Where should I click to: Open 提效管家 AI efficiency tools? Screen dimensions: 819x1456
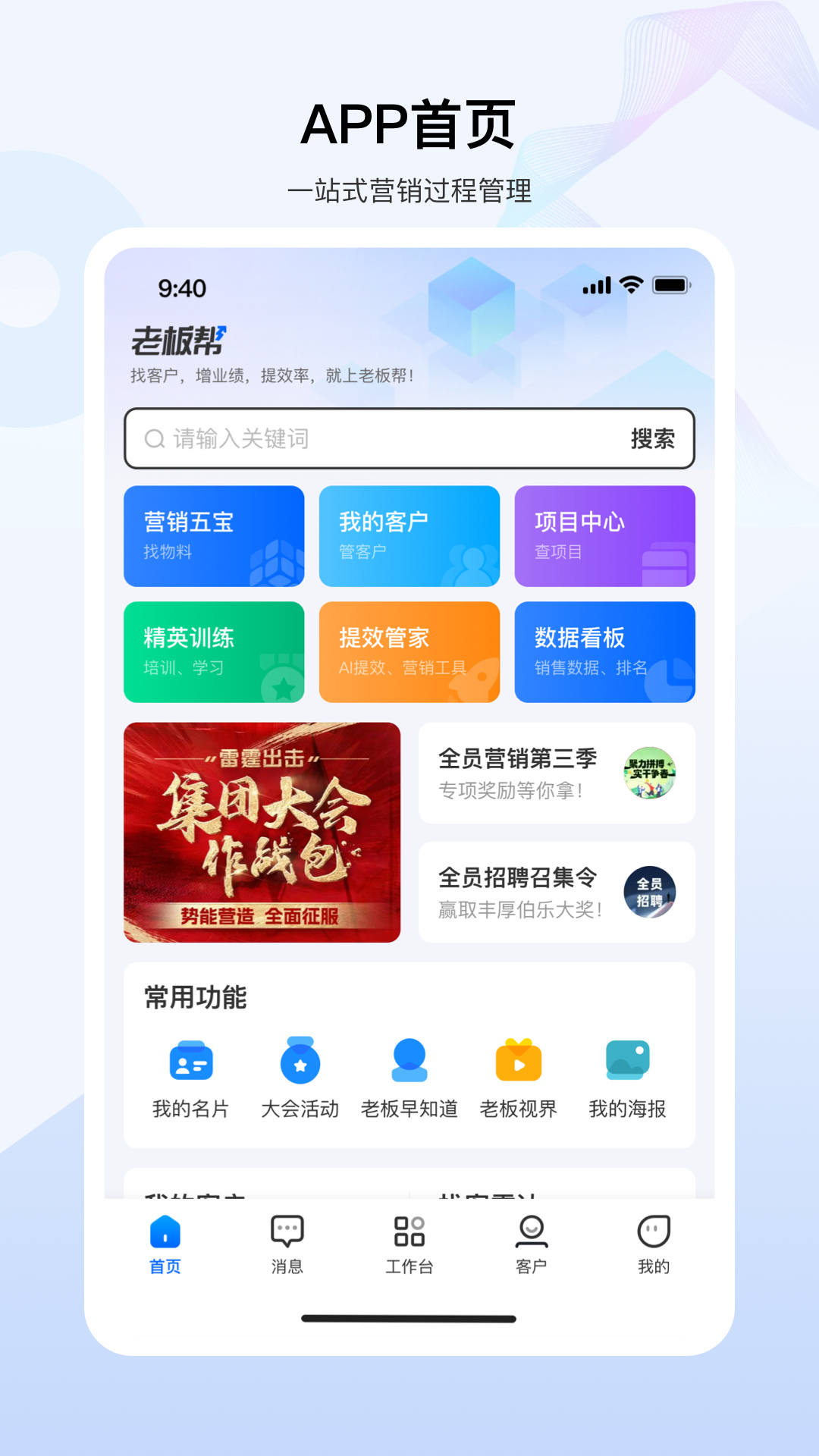(409, 652)
